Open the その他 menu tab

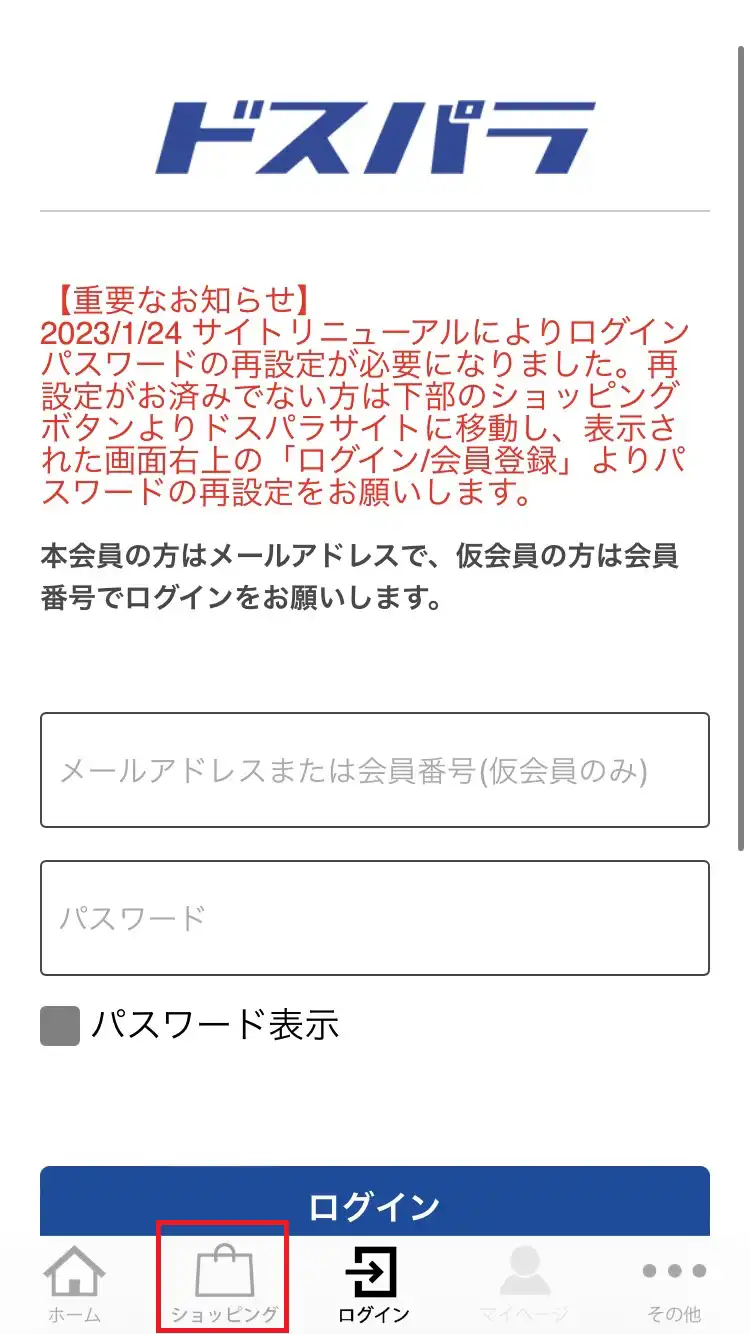tap(674, 1286)
